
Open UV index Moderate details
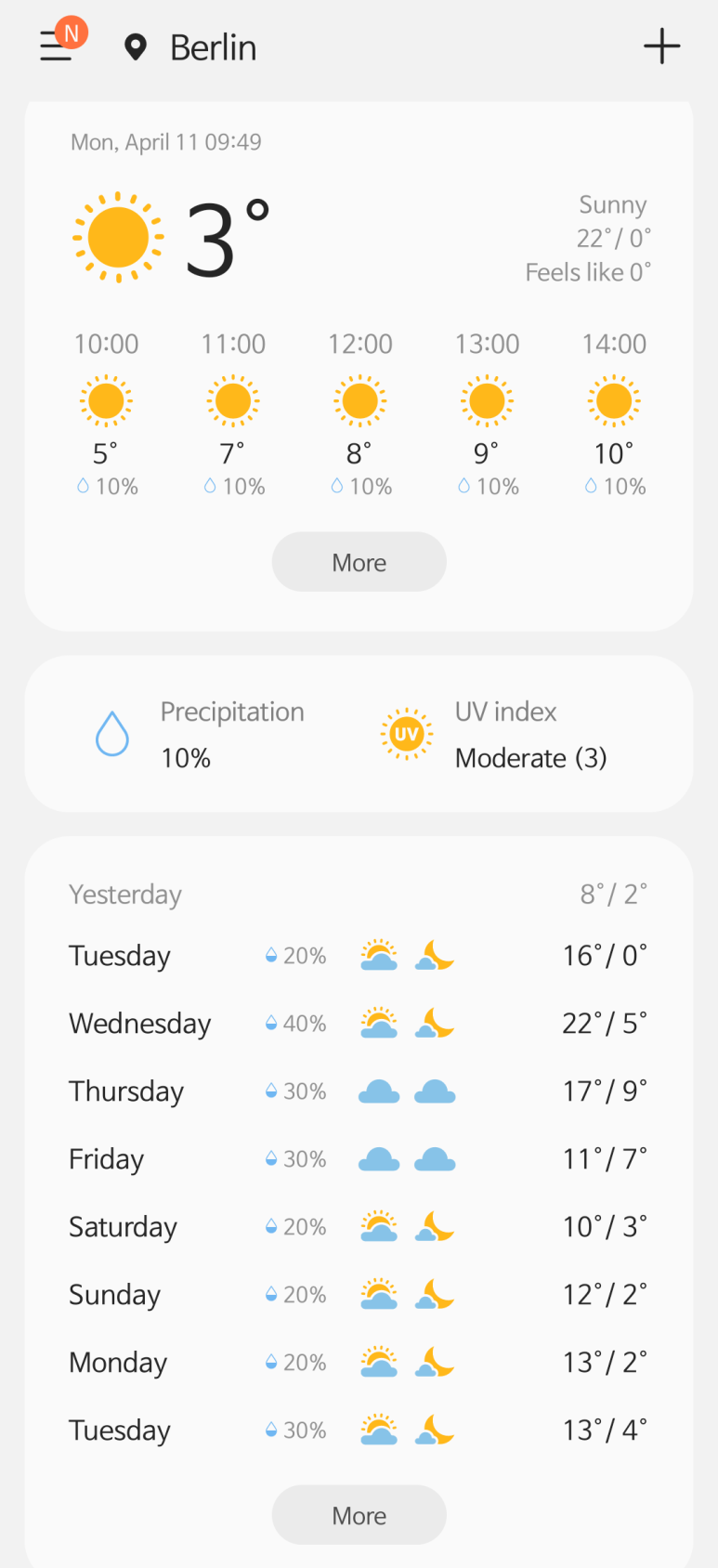tap(506, 735)
